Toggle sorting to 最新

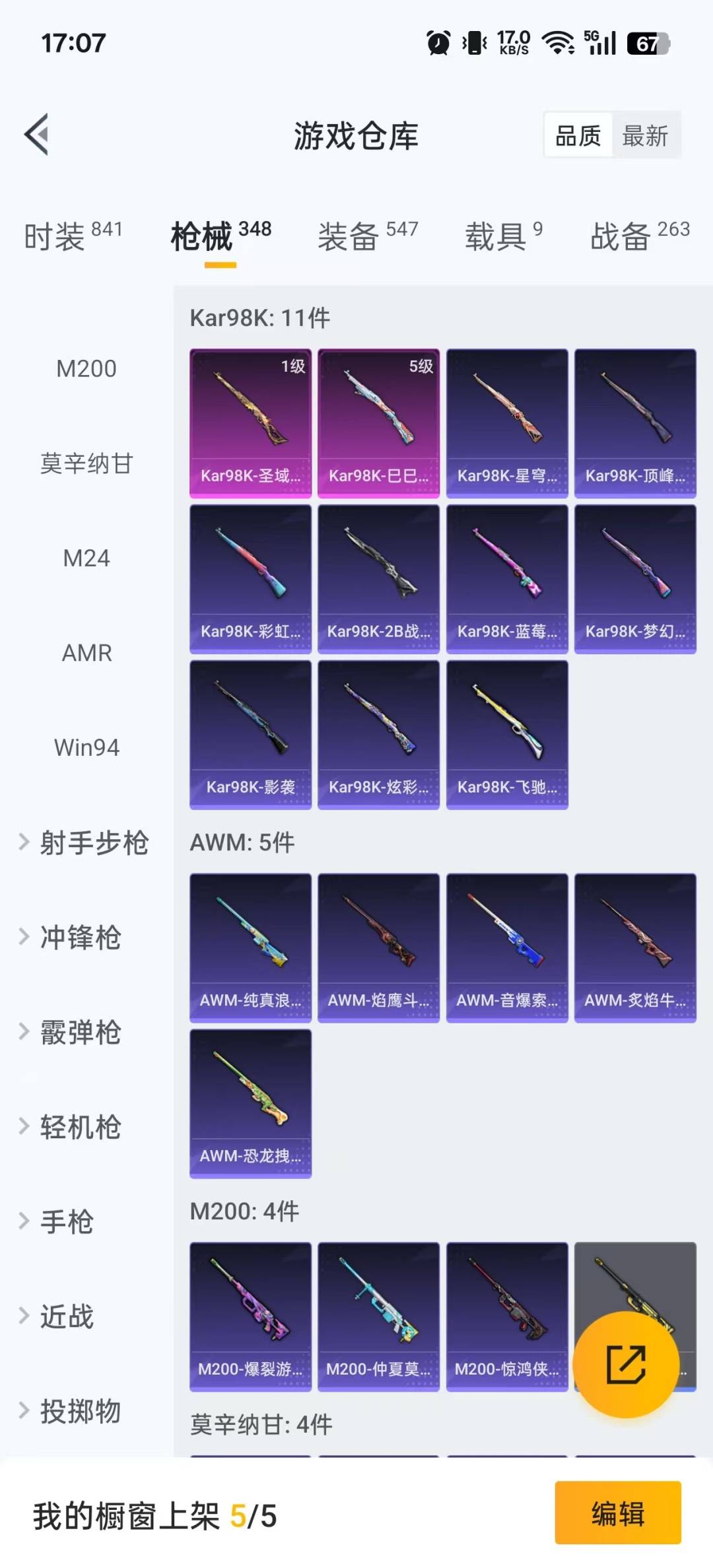(x=645, y=135)
